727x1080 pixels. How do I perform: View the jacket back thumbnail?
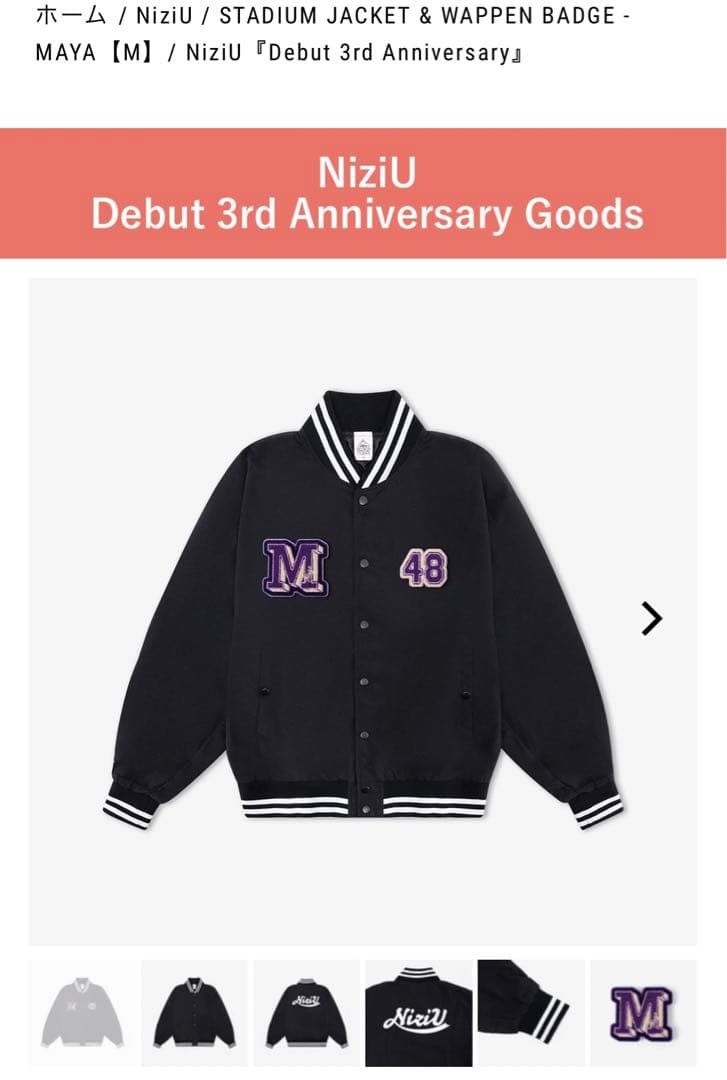(306, 1013)
